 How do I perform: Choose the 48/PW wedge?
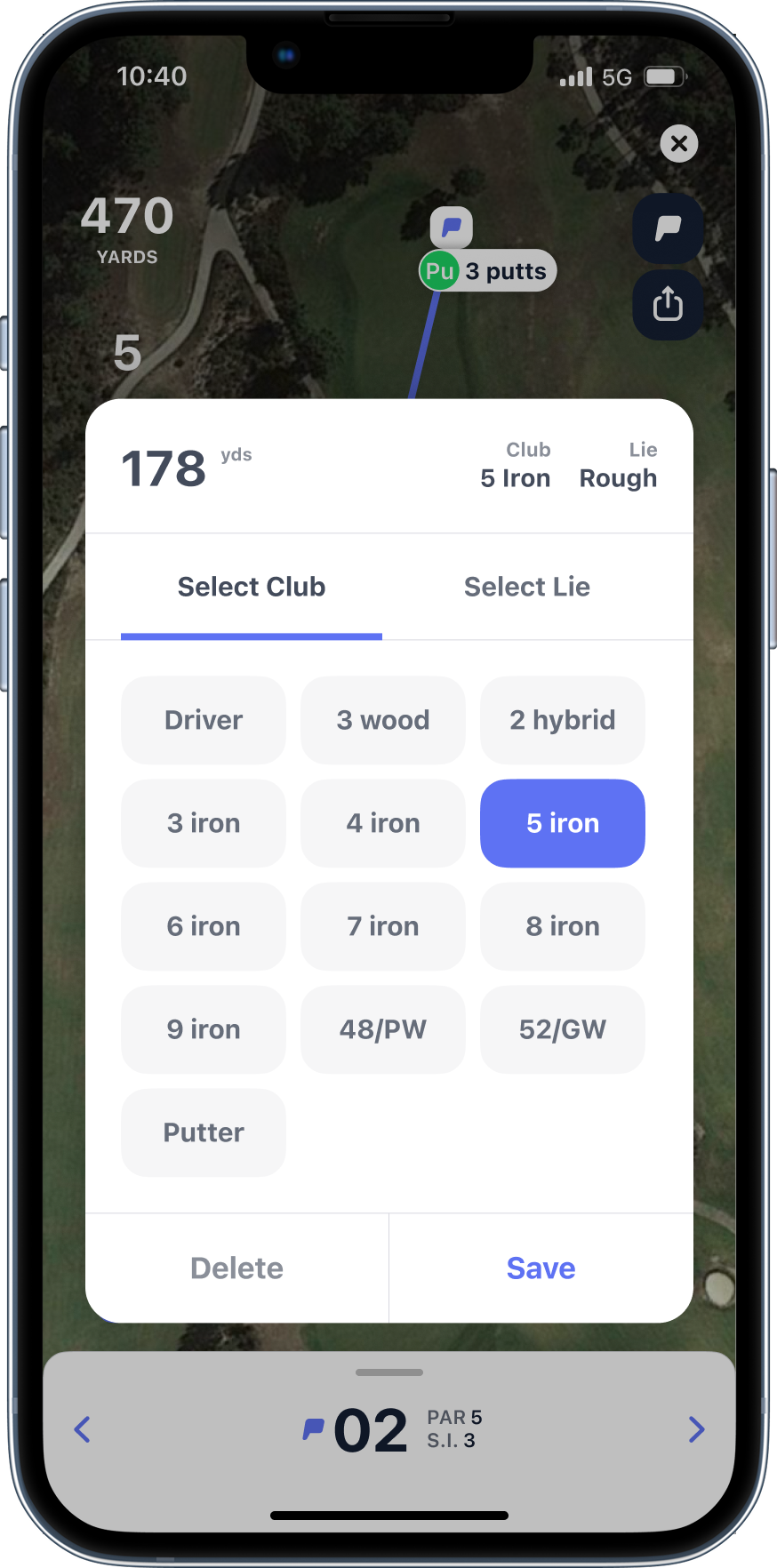383,1029
